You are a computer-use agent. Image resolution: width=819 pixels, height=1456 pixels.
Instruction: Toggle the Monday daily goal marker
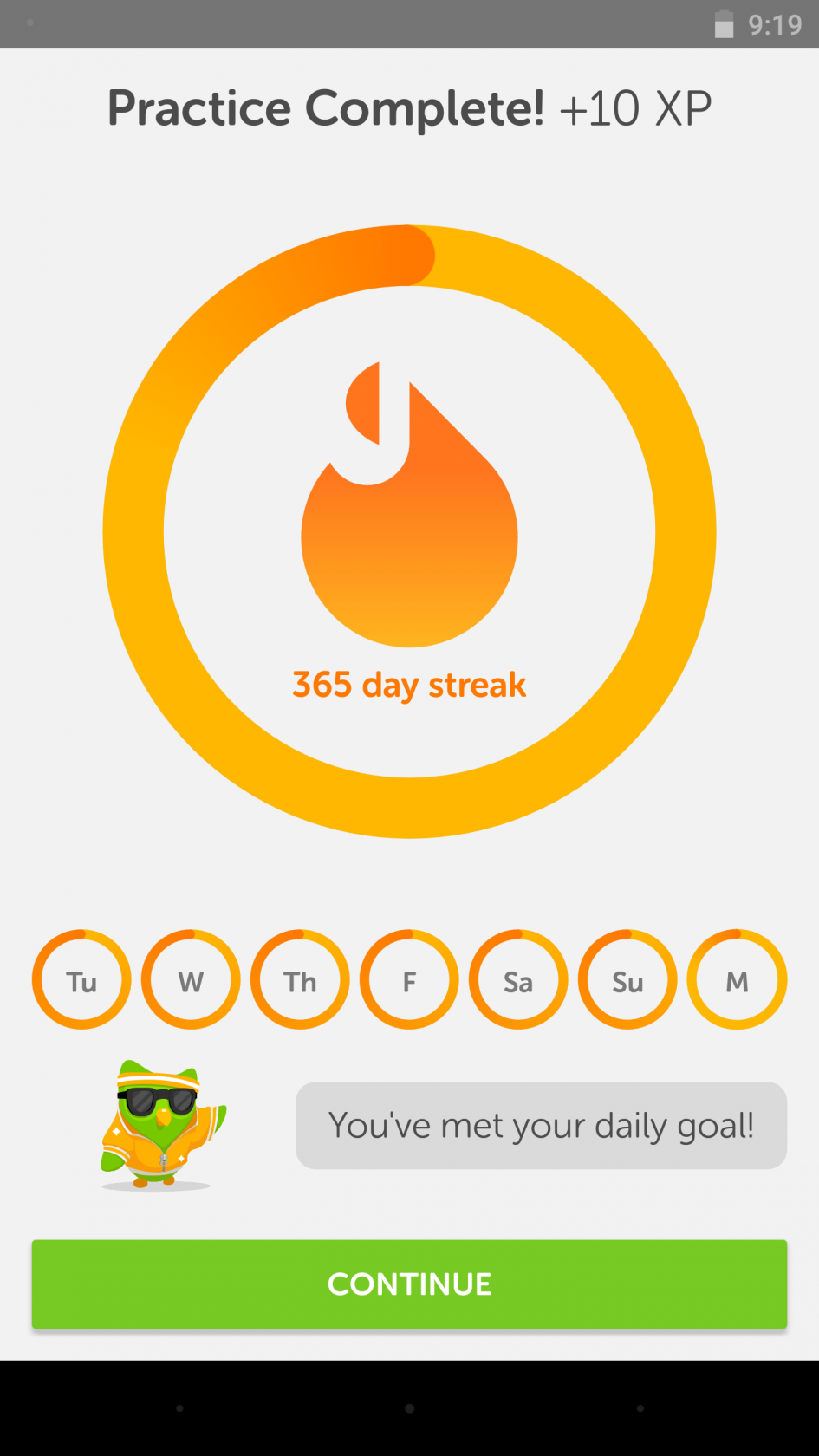tap(736, 980)
